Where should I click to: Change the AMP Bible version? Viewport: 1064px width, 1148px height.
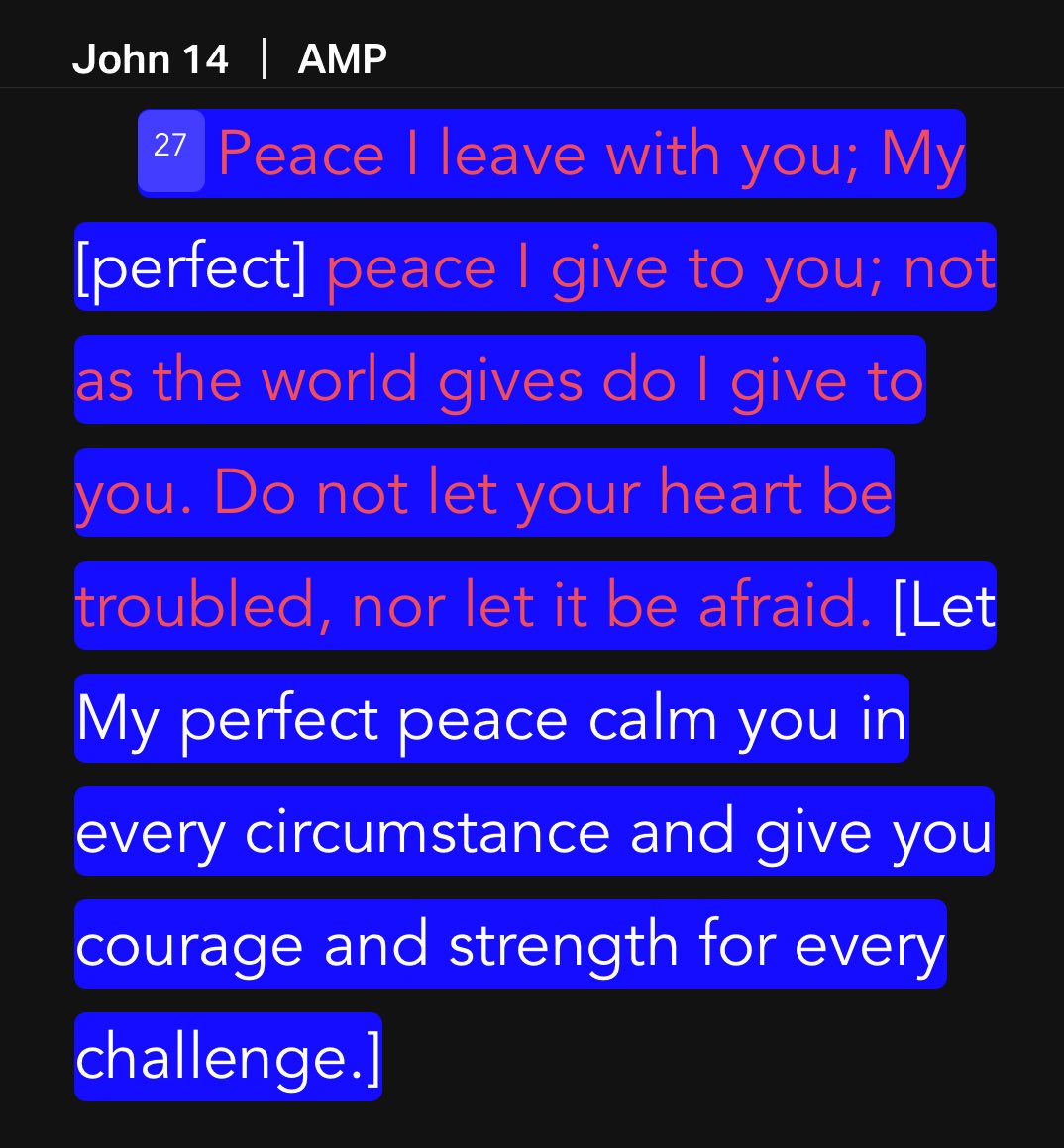tap(342, 58)
